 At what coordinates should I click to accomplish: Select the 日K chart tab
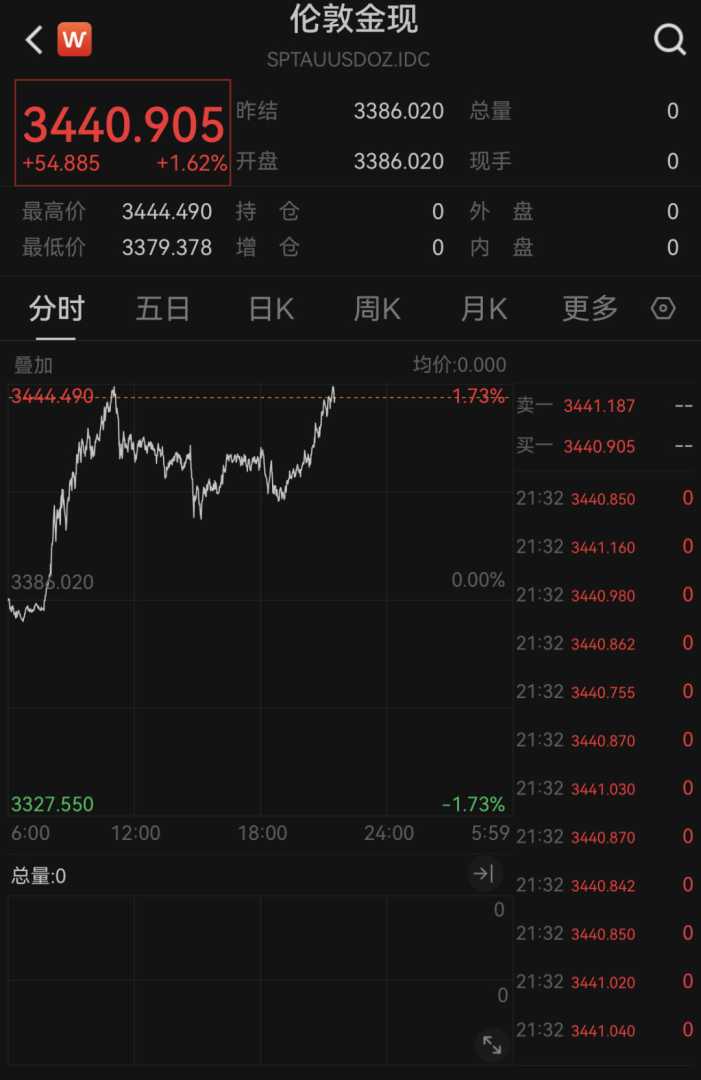pyautogui.click(x=271, y=309)
